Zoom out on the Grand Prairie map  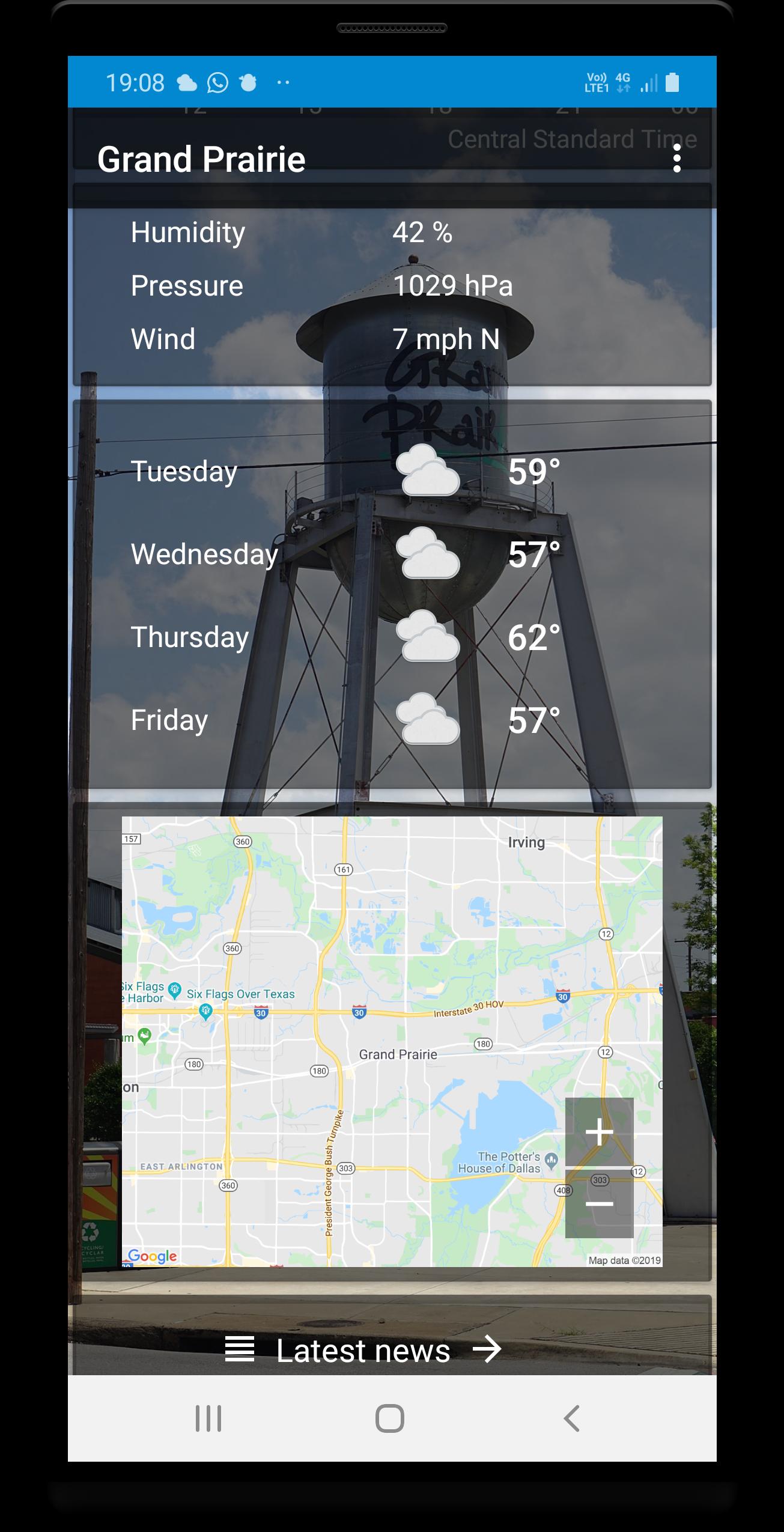(x=599, y=1203)
